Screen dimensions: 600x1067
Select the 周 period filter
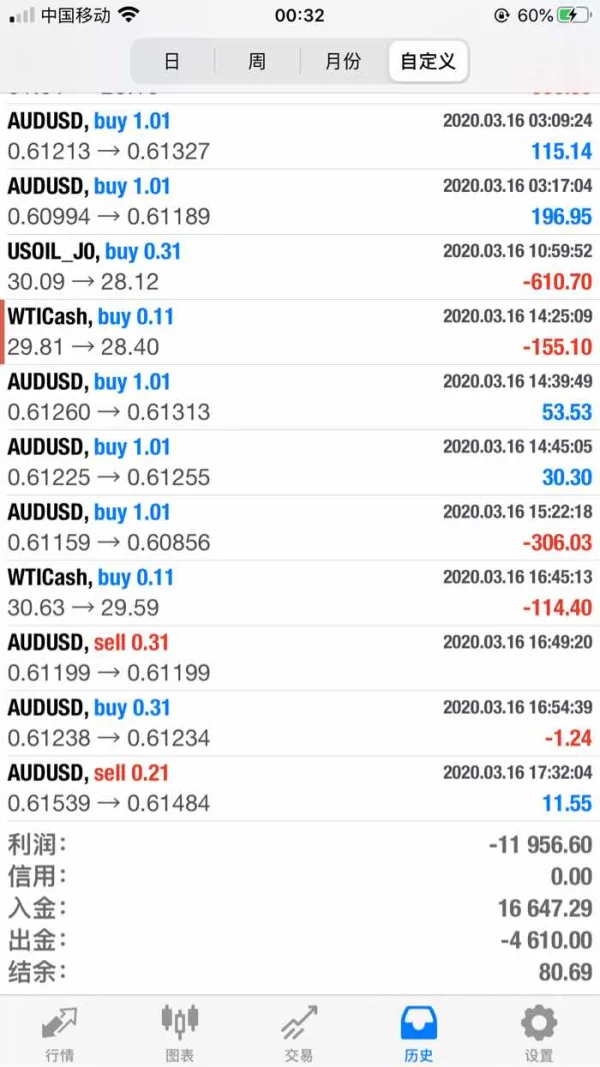click(x=257, y=61)
